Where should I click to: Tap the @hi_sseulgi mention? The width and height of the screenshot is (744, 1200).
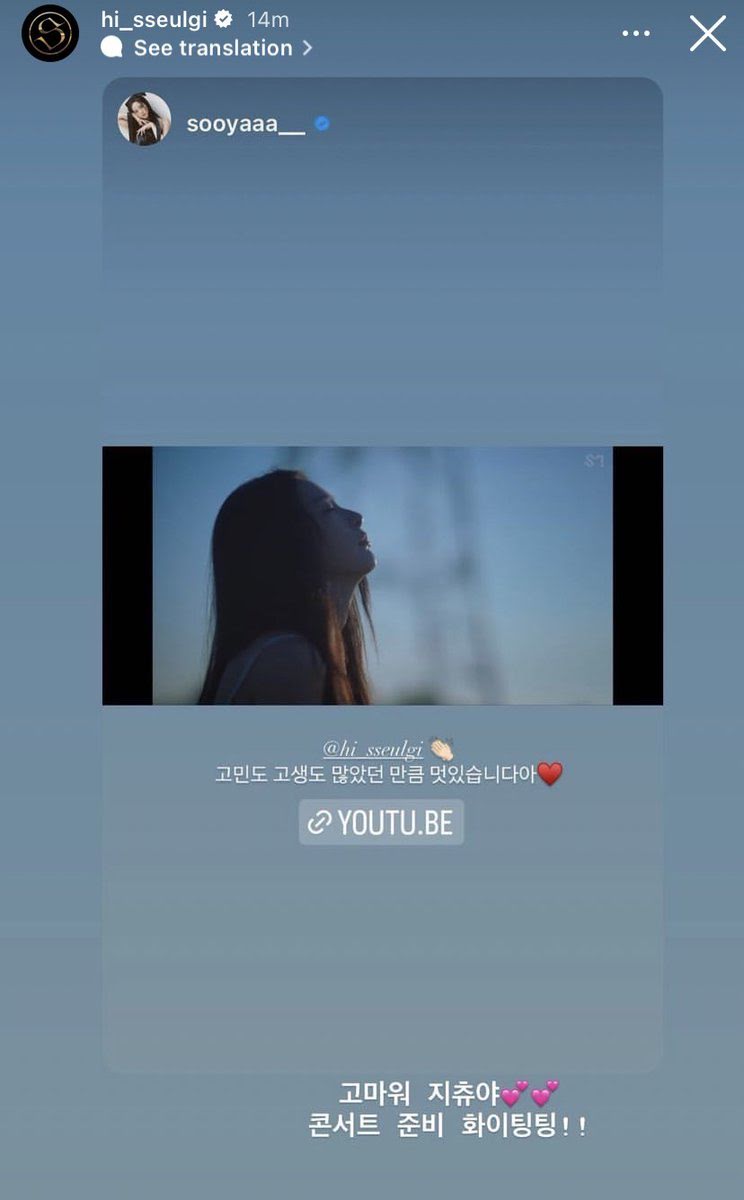pyautogui.click(x=373, y=748)
